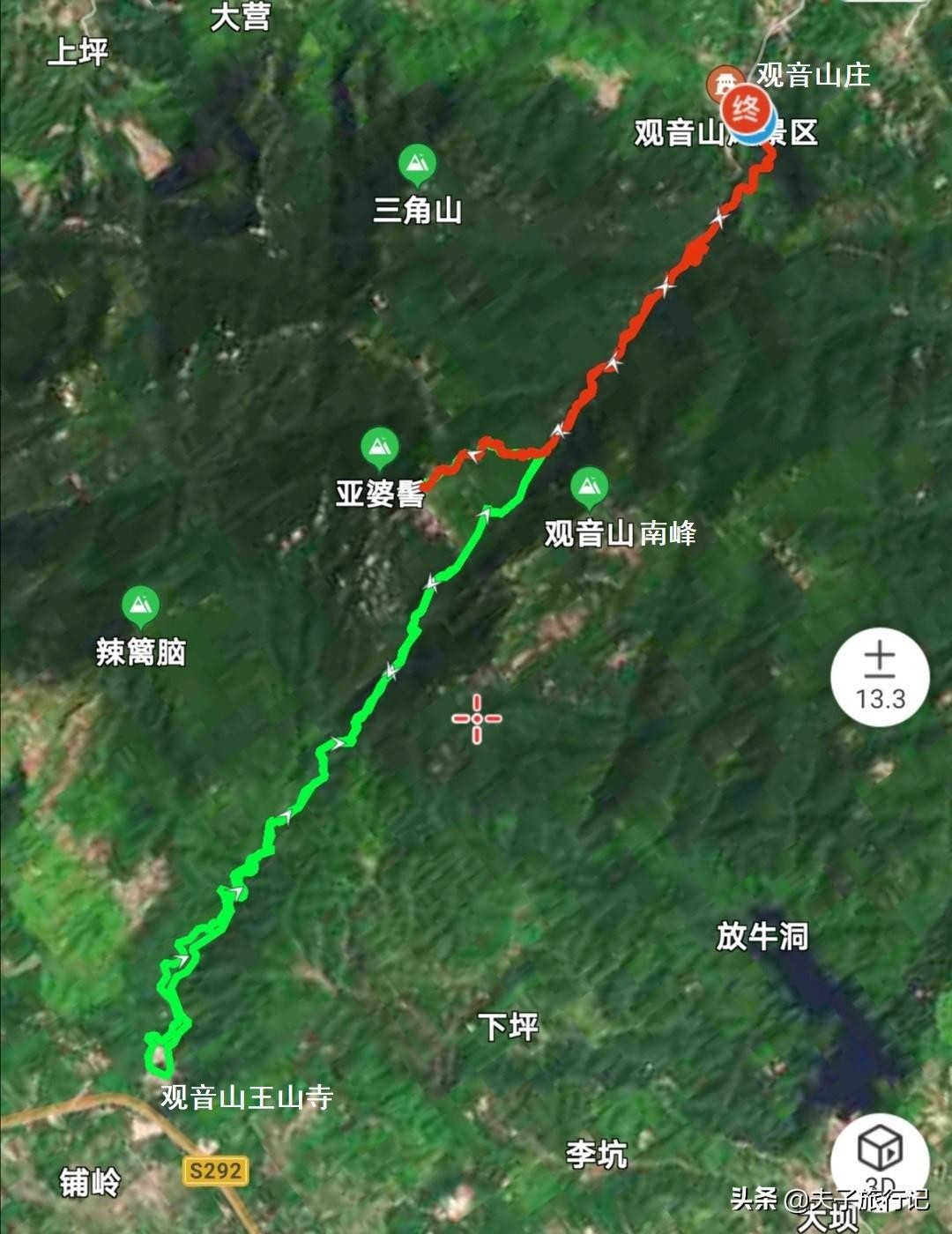Open the 观音山庄 lodging marker

coord(724,85)
